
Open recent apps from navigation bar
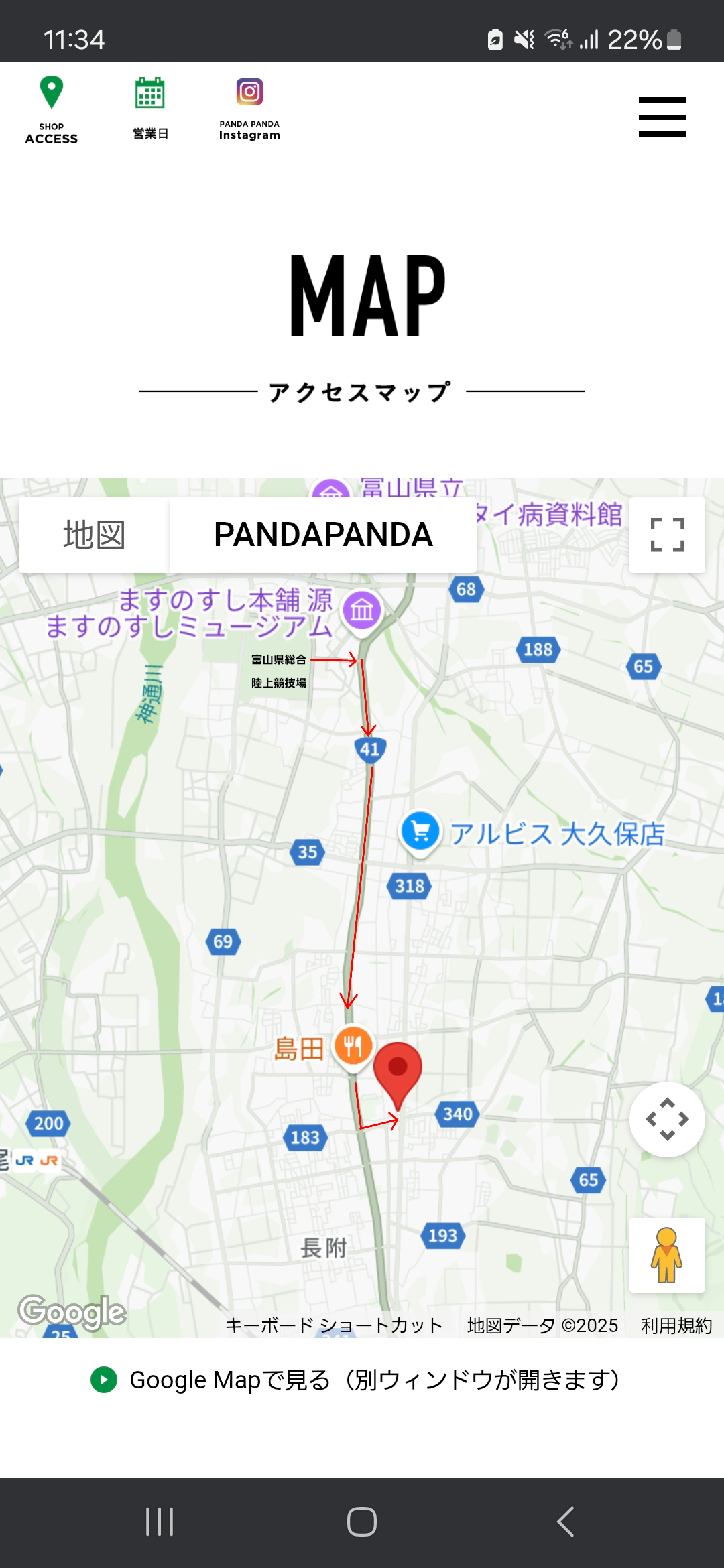click(160, 1522)
